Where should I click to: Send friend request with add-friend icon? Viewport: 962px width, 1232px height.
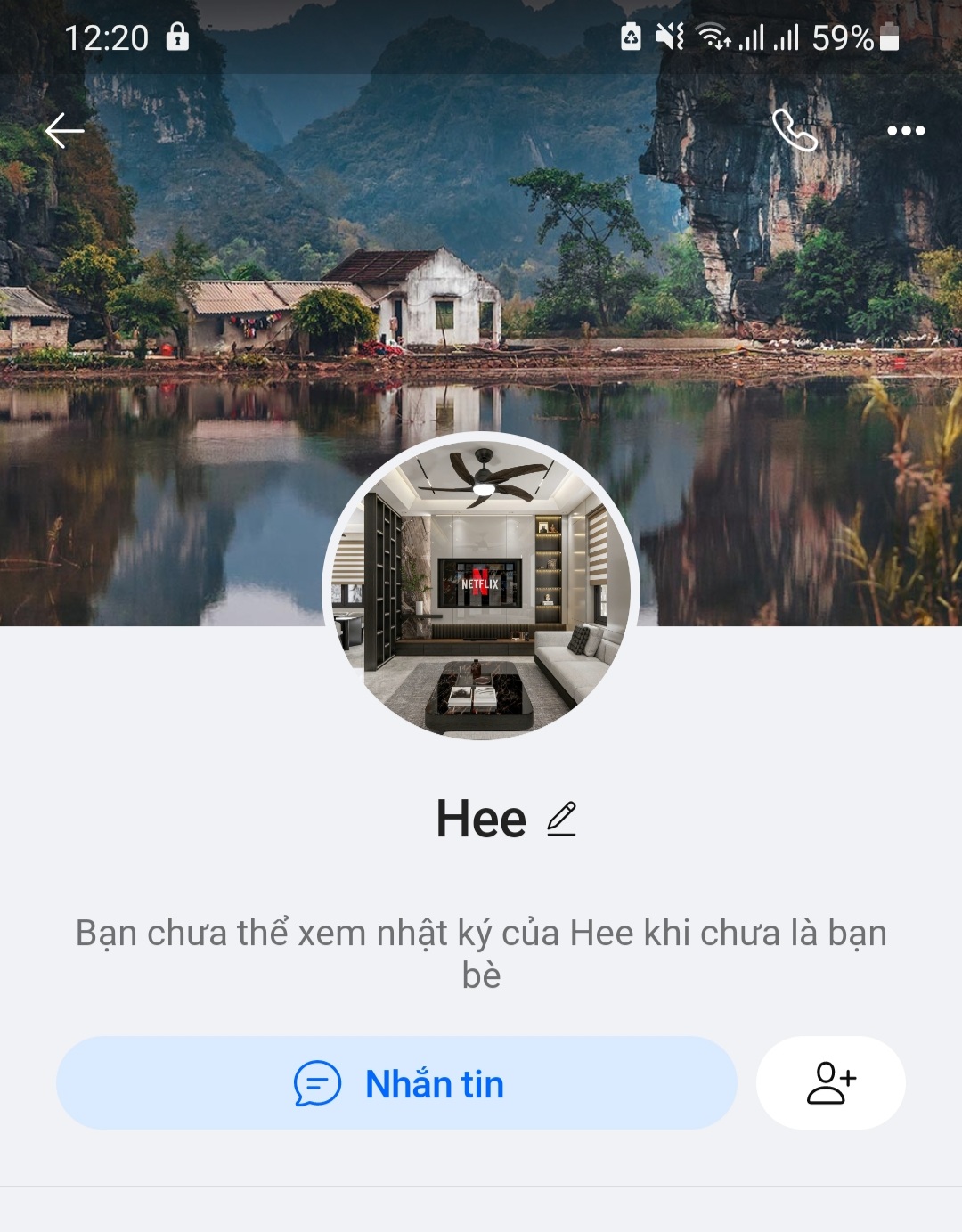831,1083
